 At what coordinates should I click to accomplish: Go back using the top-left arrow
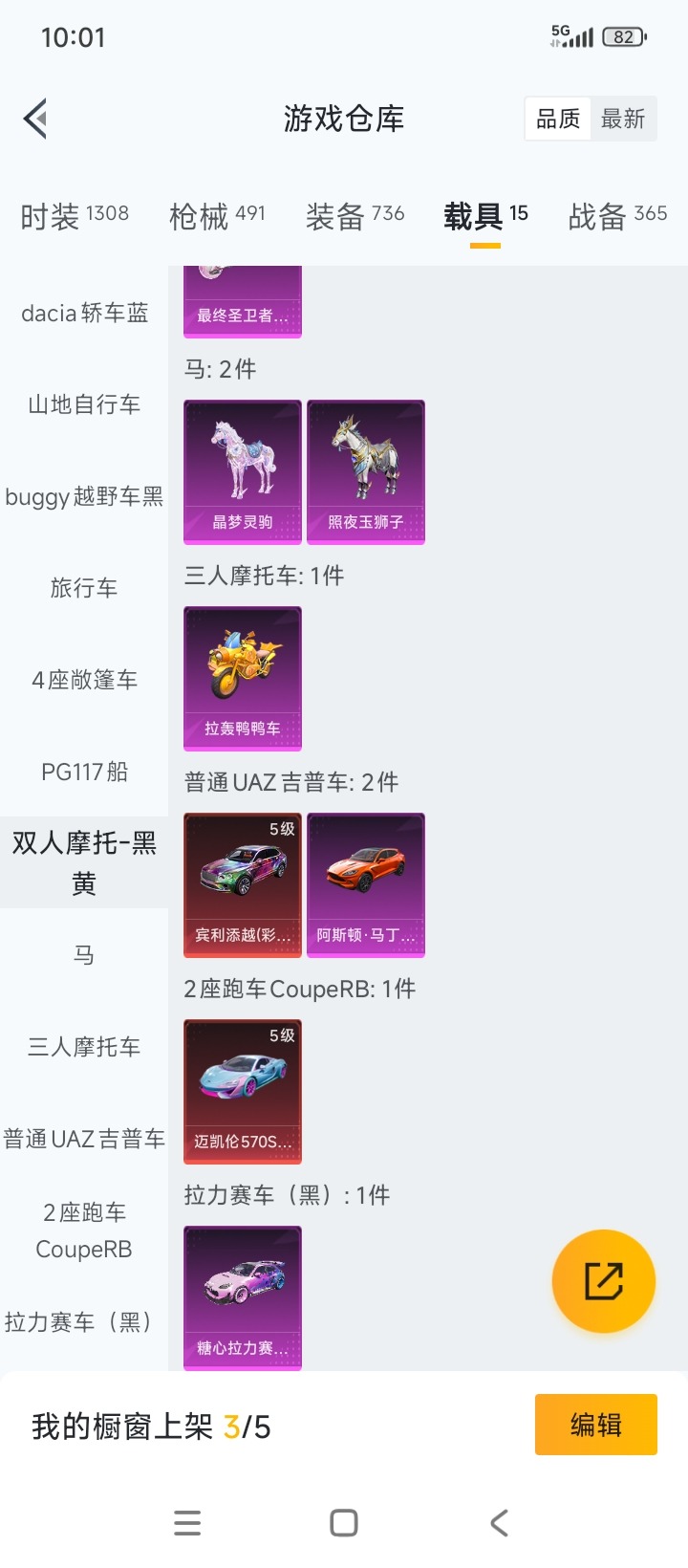point(36,120)
